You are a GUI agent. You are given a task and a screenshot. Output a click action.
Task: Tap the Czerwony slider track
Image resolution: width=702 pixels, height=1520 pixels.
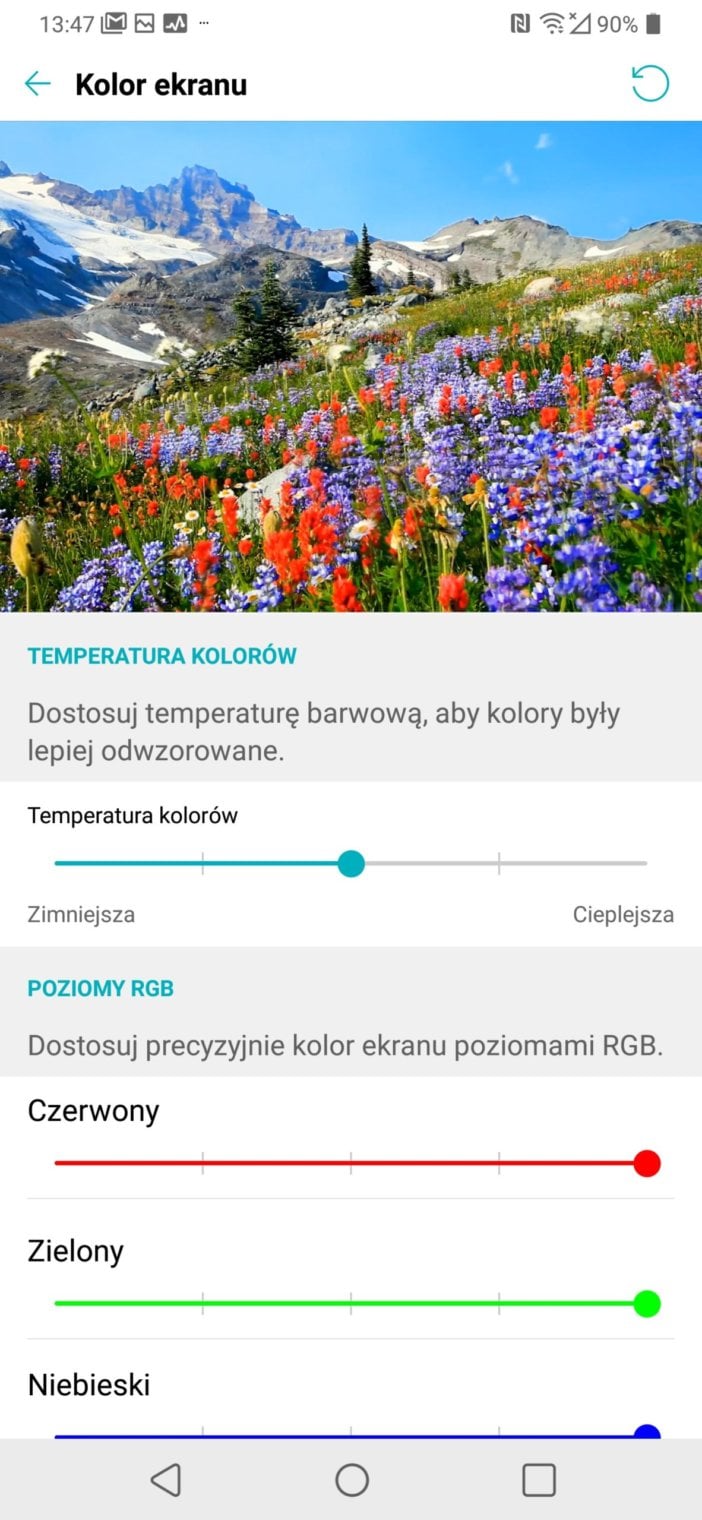tap(350, 1163)
